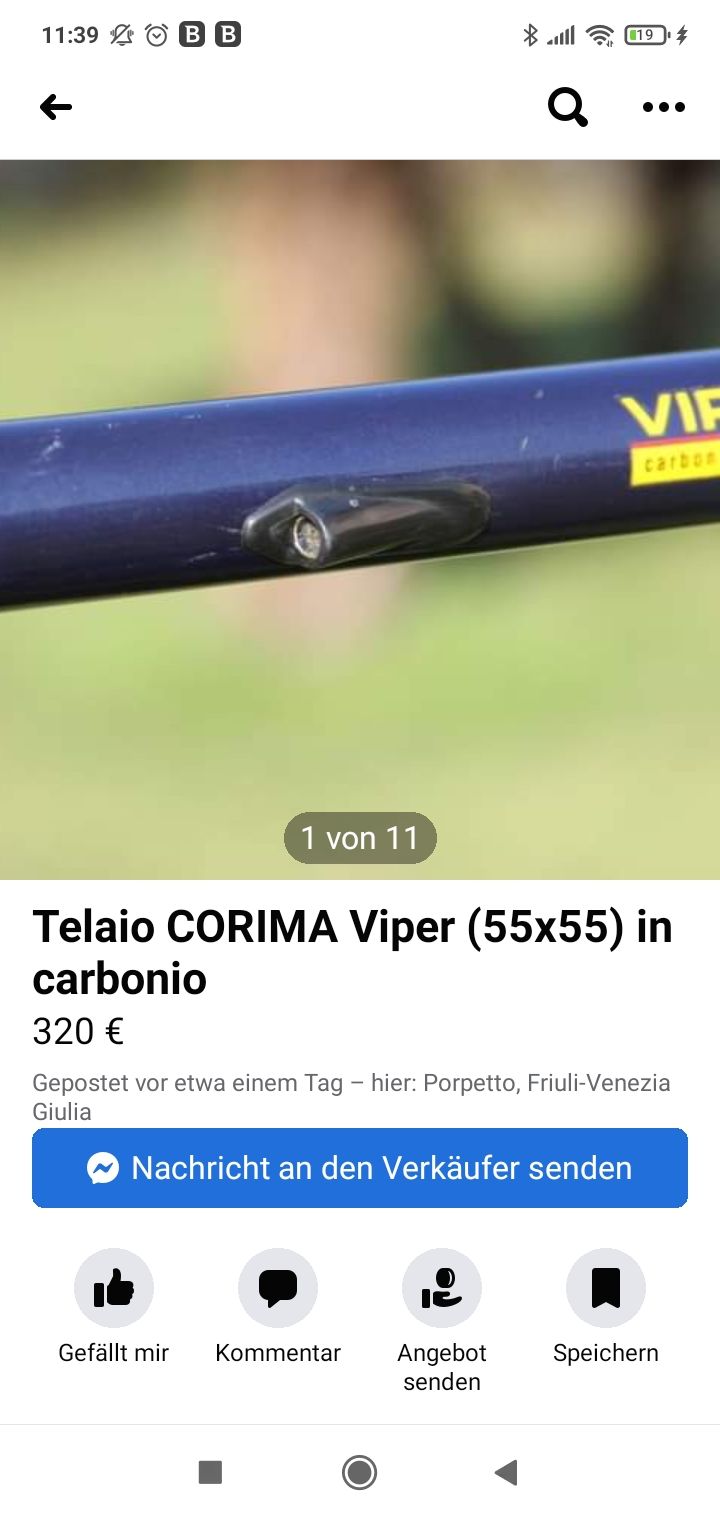Open the three-dot overflow menu
This screenshot has width=720, height=1520.
pyautogui.click(x=664, y=107)
